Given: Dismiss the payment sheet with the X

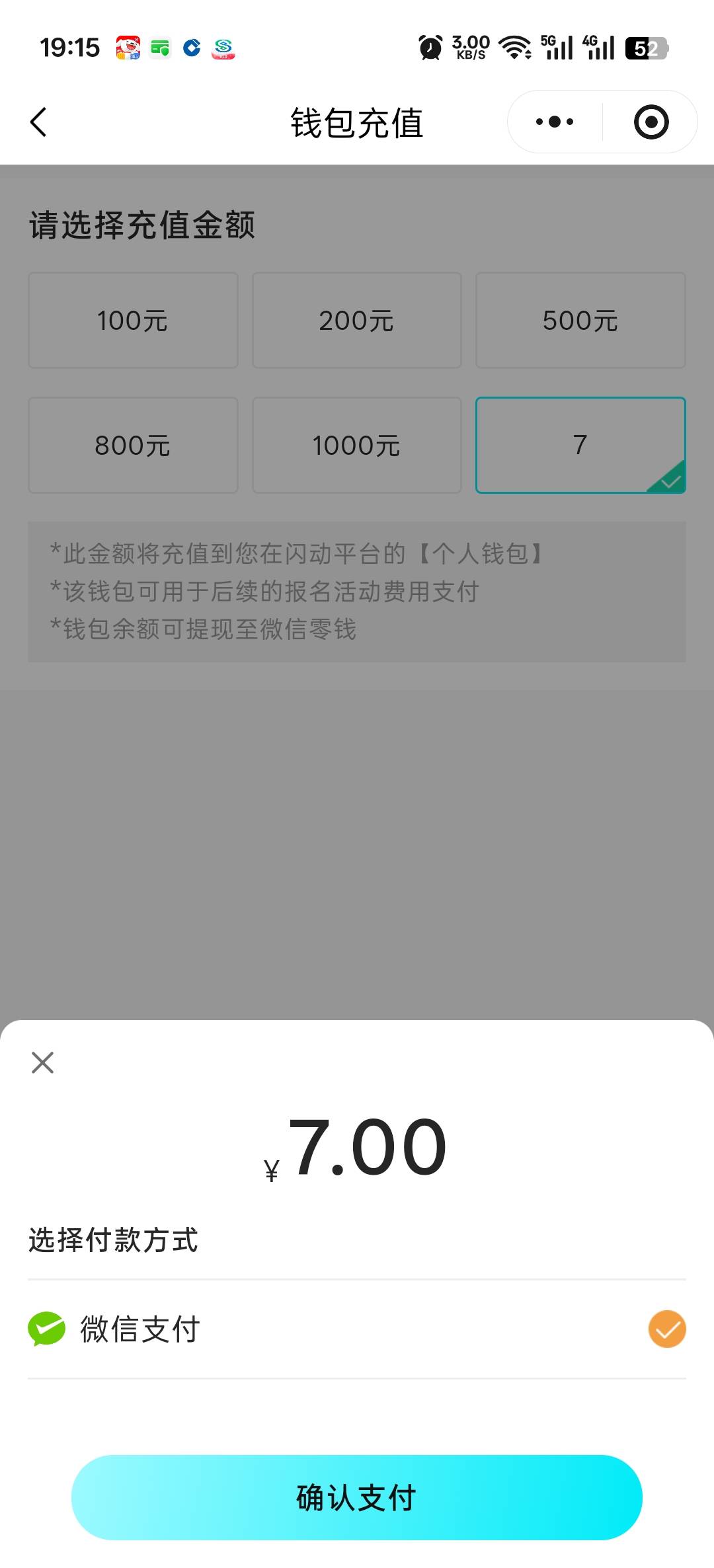Looking at the screenshot, I should click(x=43, y=1063).
